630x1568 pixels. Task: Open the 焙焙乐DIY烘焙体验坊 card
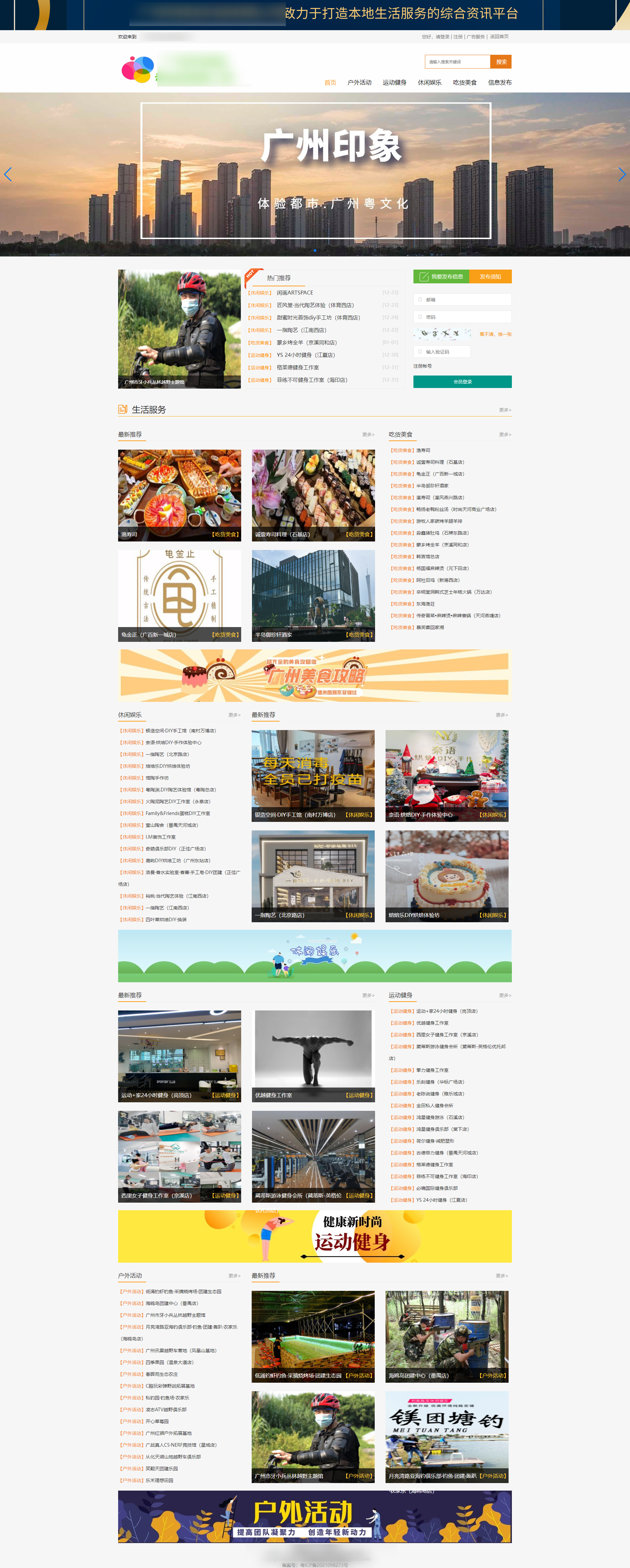click(x=447, y=876)
